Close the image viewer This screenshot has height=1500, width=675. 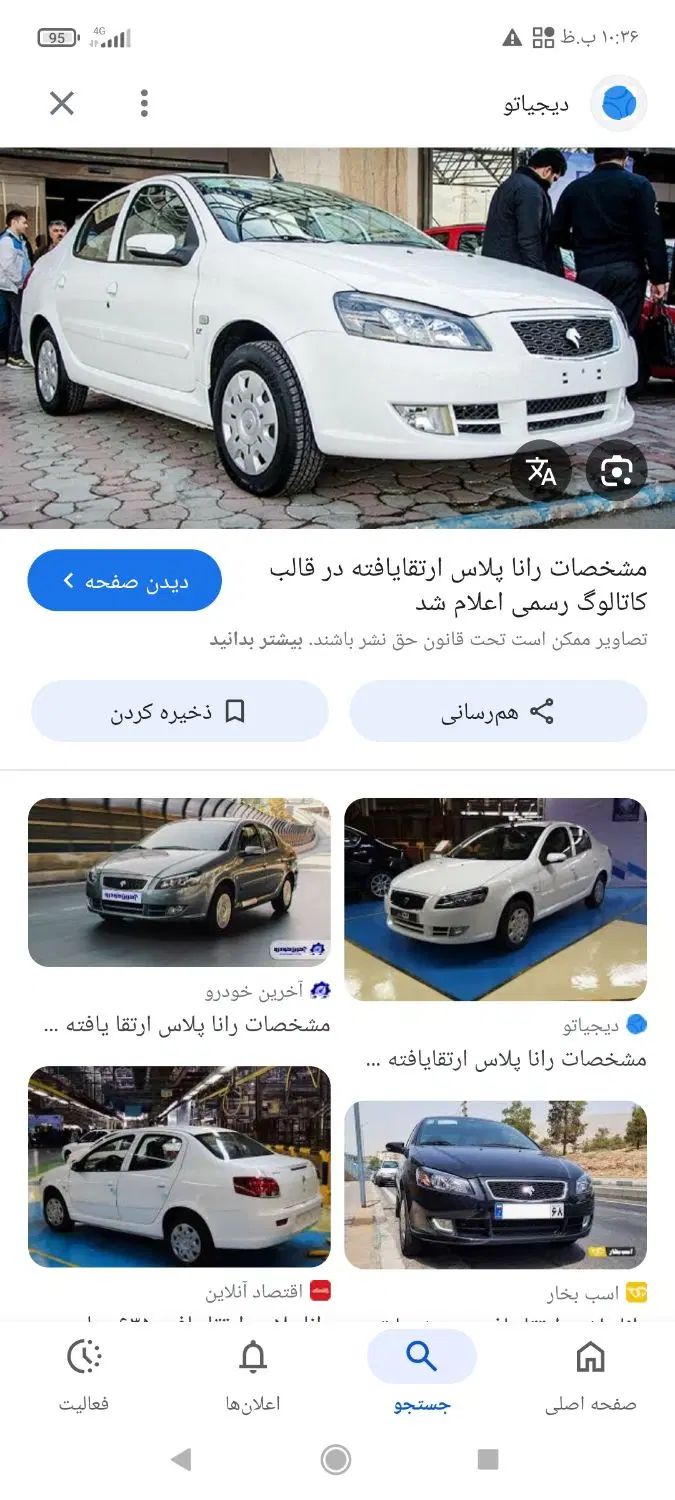click(62, 103)
